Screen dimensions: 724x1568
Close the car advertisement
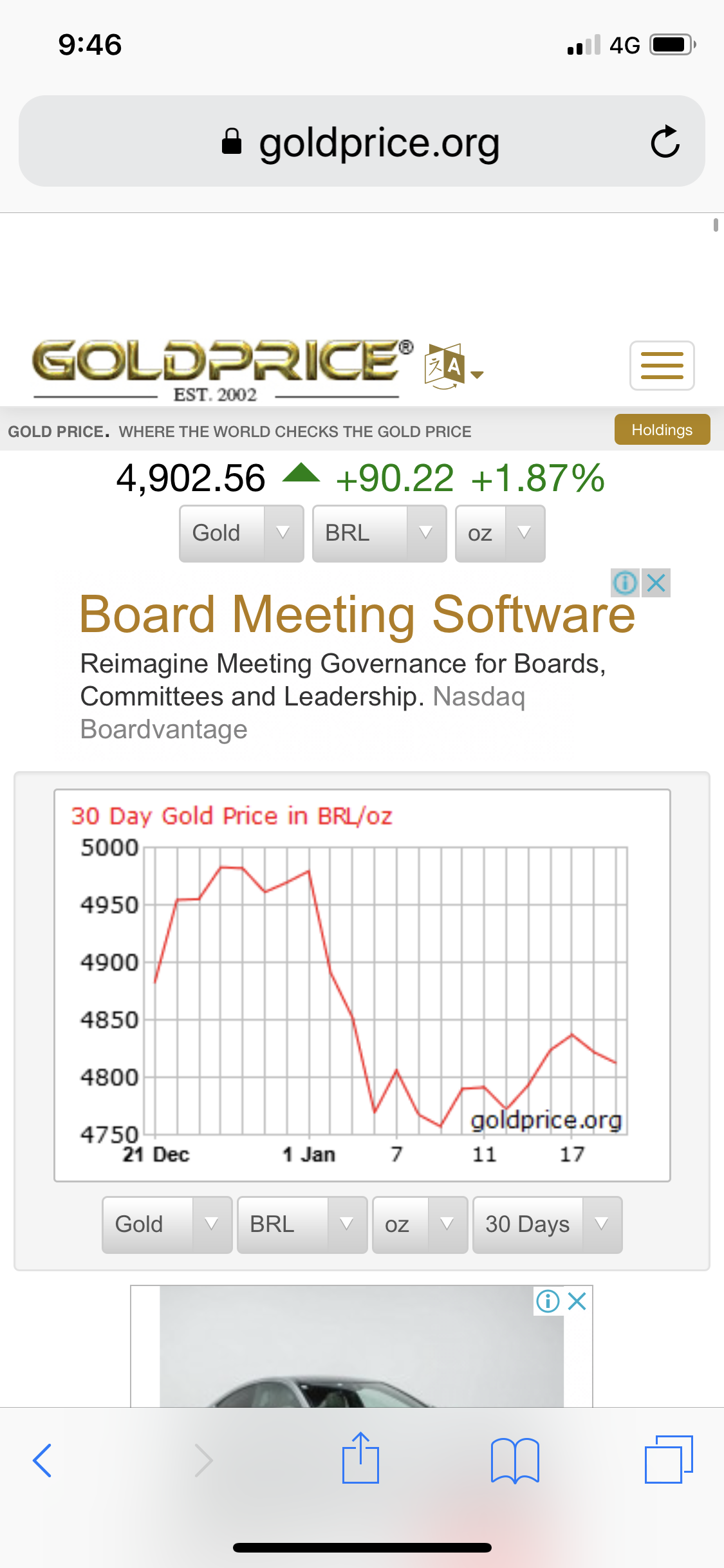tap(578, 1302)
